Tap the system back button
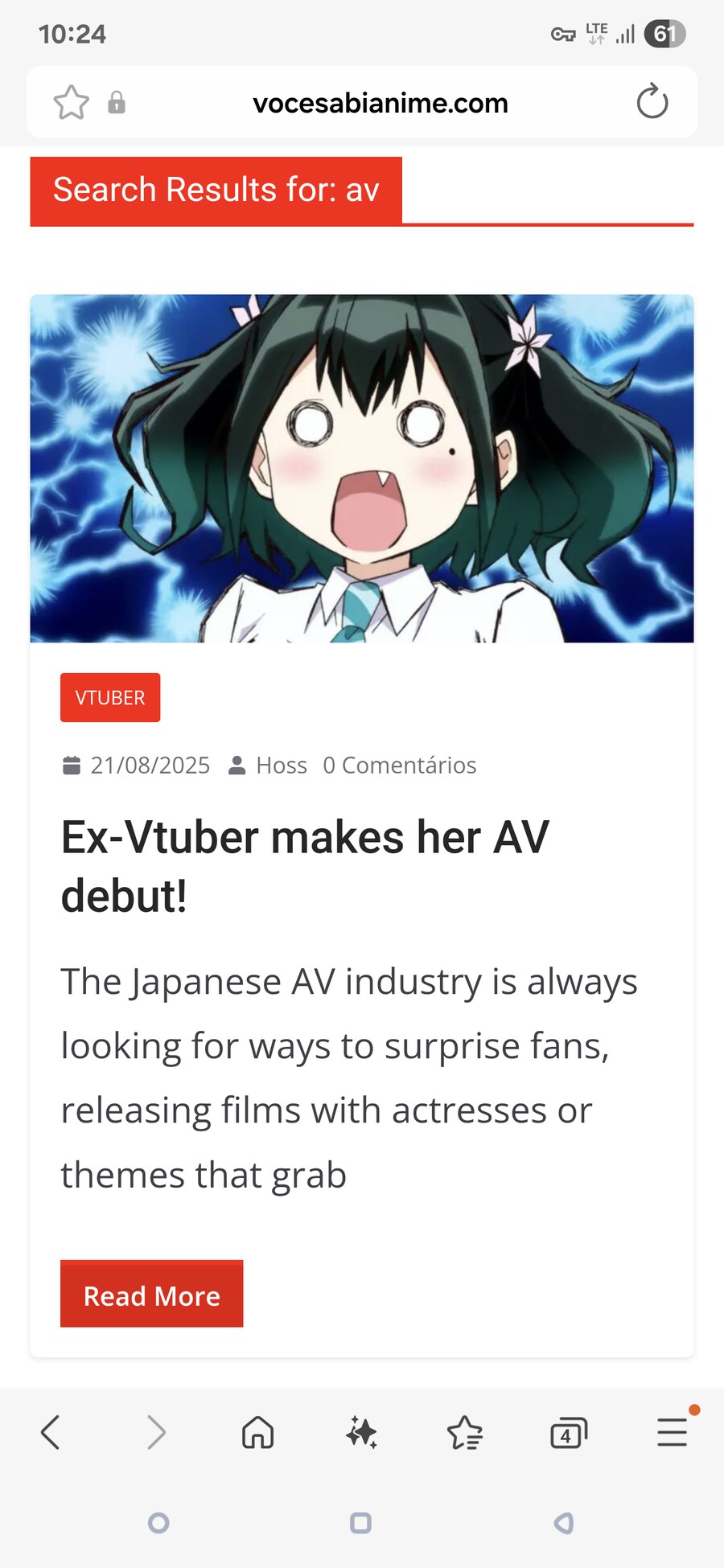Viewport: 724px width, 1568px height. click(564, 1522)
